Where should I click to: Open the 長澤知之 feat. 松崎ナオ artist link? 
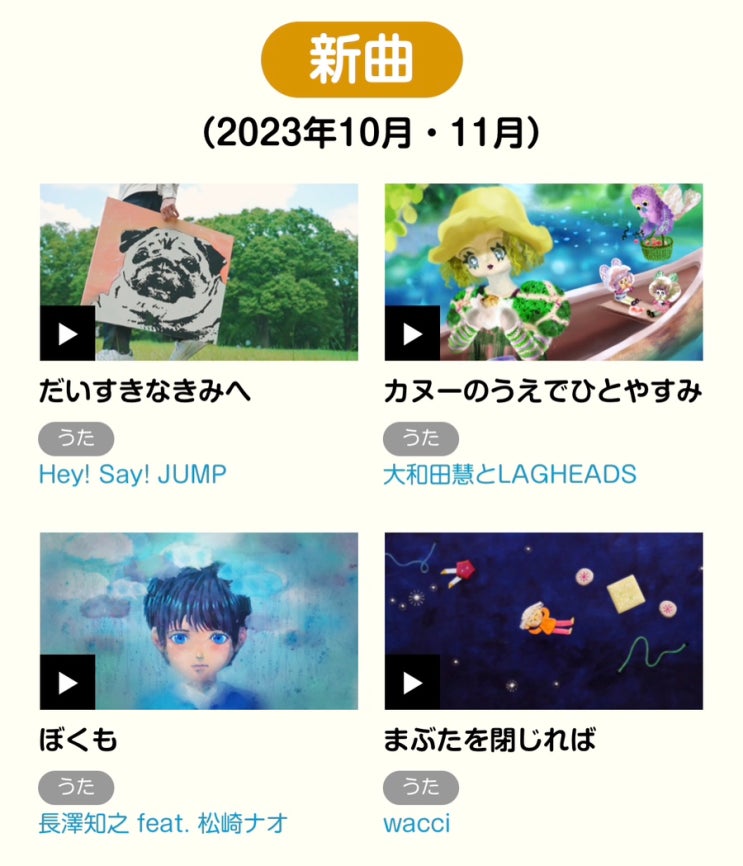pos(163,823)
